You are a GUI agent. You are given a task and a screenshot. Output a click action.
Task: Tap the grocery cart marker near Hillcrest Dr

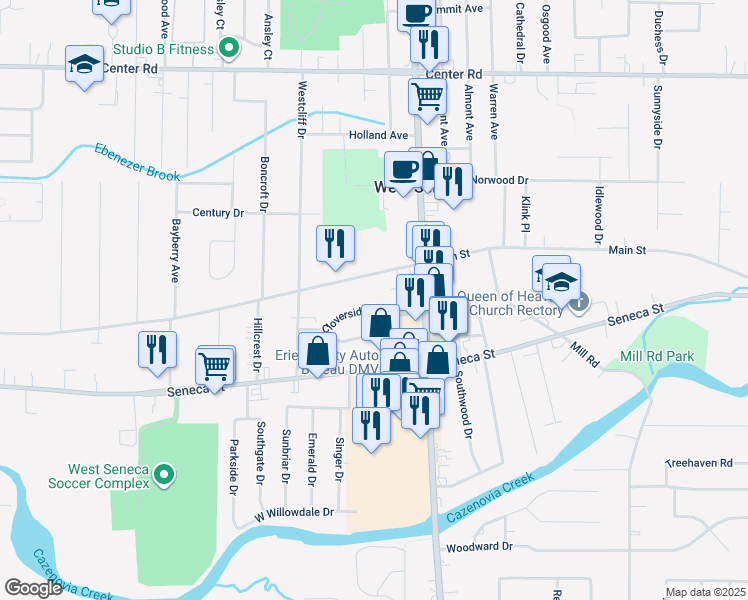pos(215,366)
